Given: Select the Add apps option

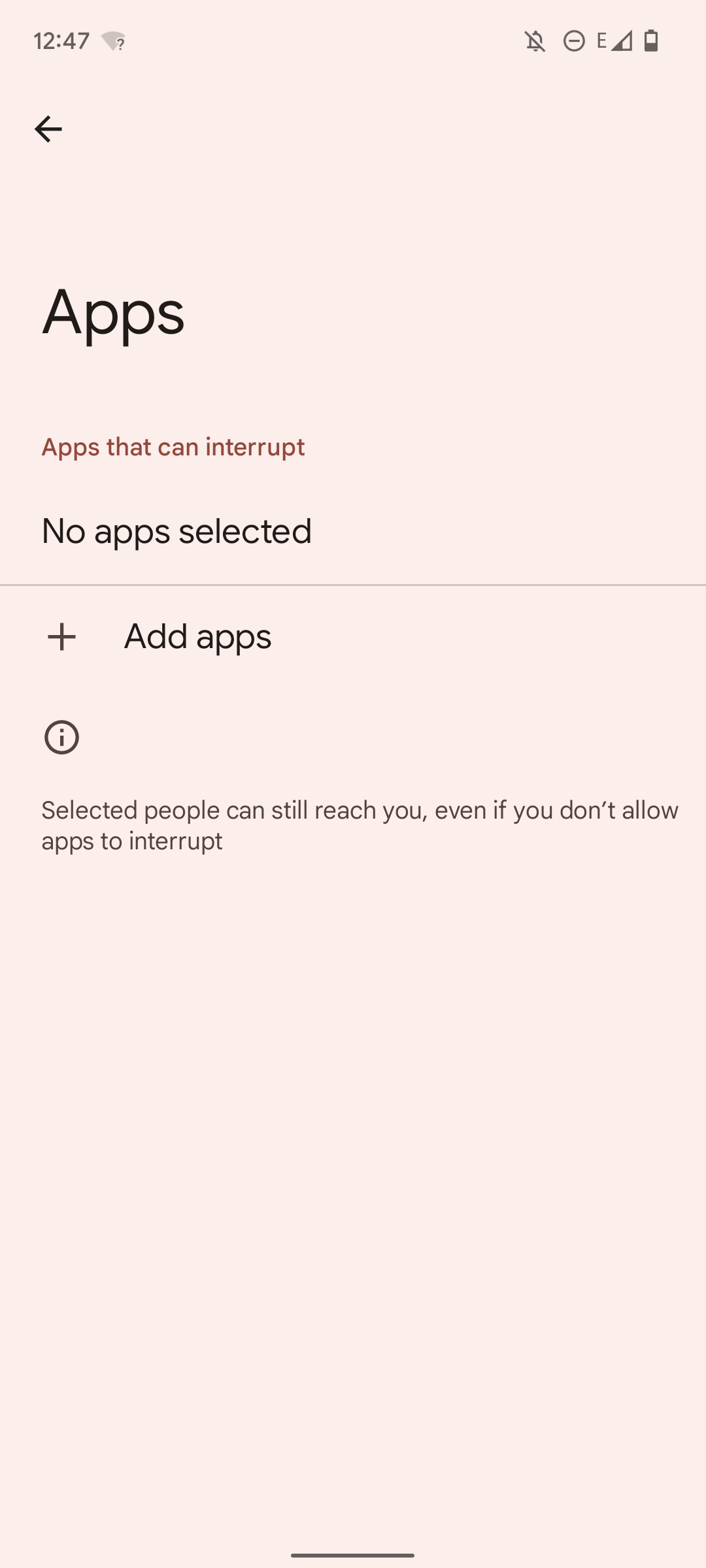Looking at the screenshot, I should [197, 637].
